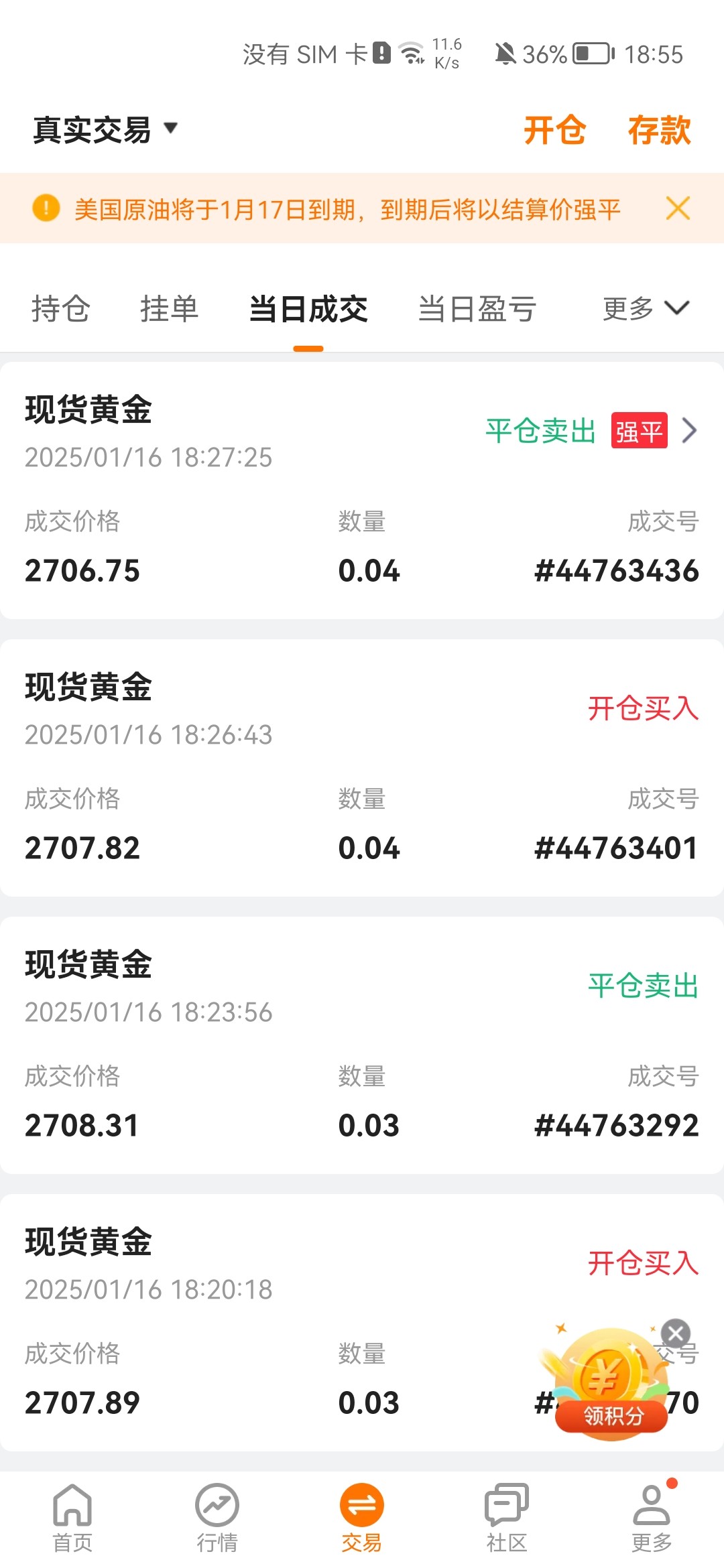Open the 行情 market tab
Image resolution: width=724 pixels, height=1568 pixels.
point(217,1518)
